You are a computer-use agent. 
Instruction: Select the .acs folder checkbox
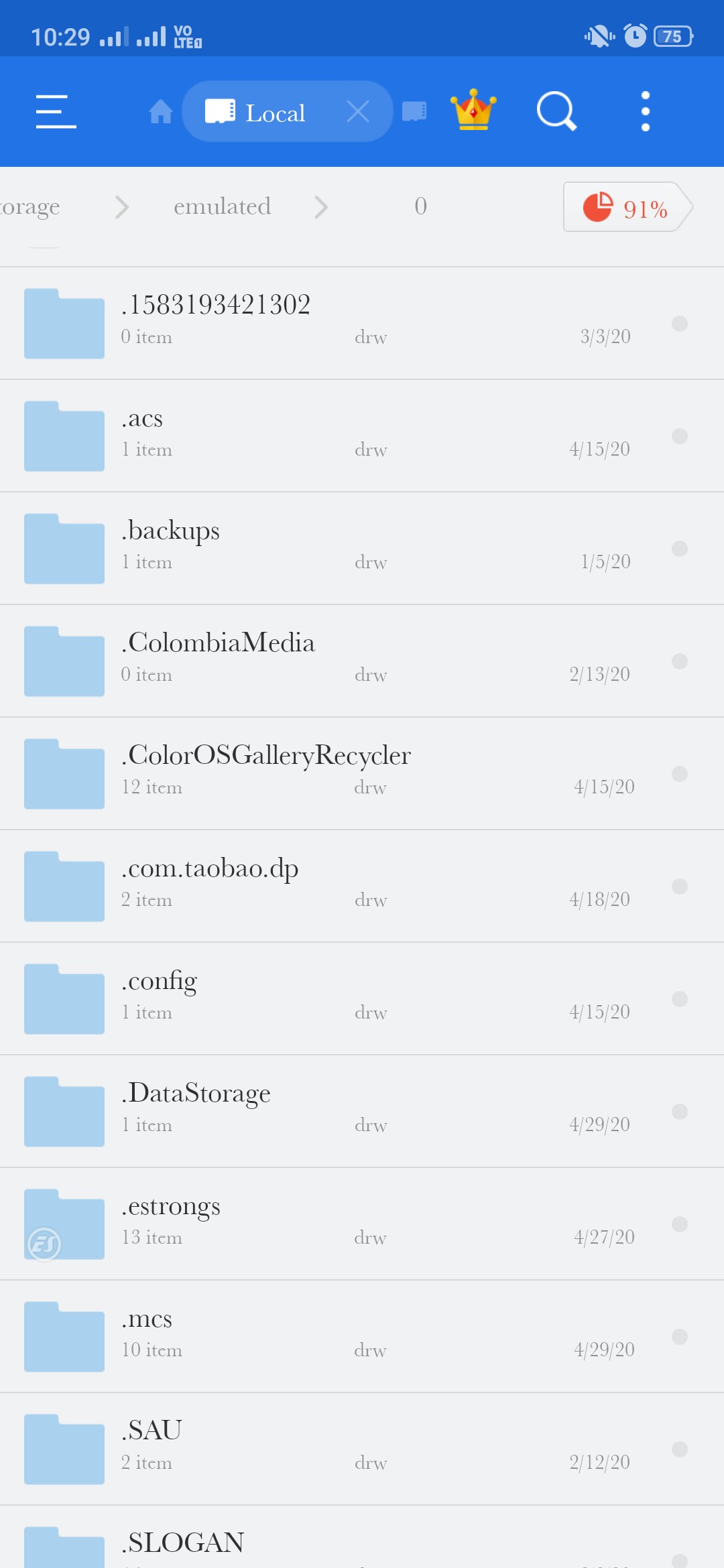point(682,436)
